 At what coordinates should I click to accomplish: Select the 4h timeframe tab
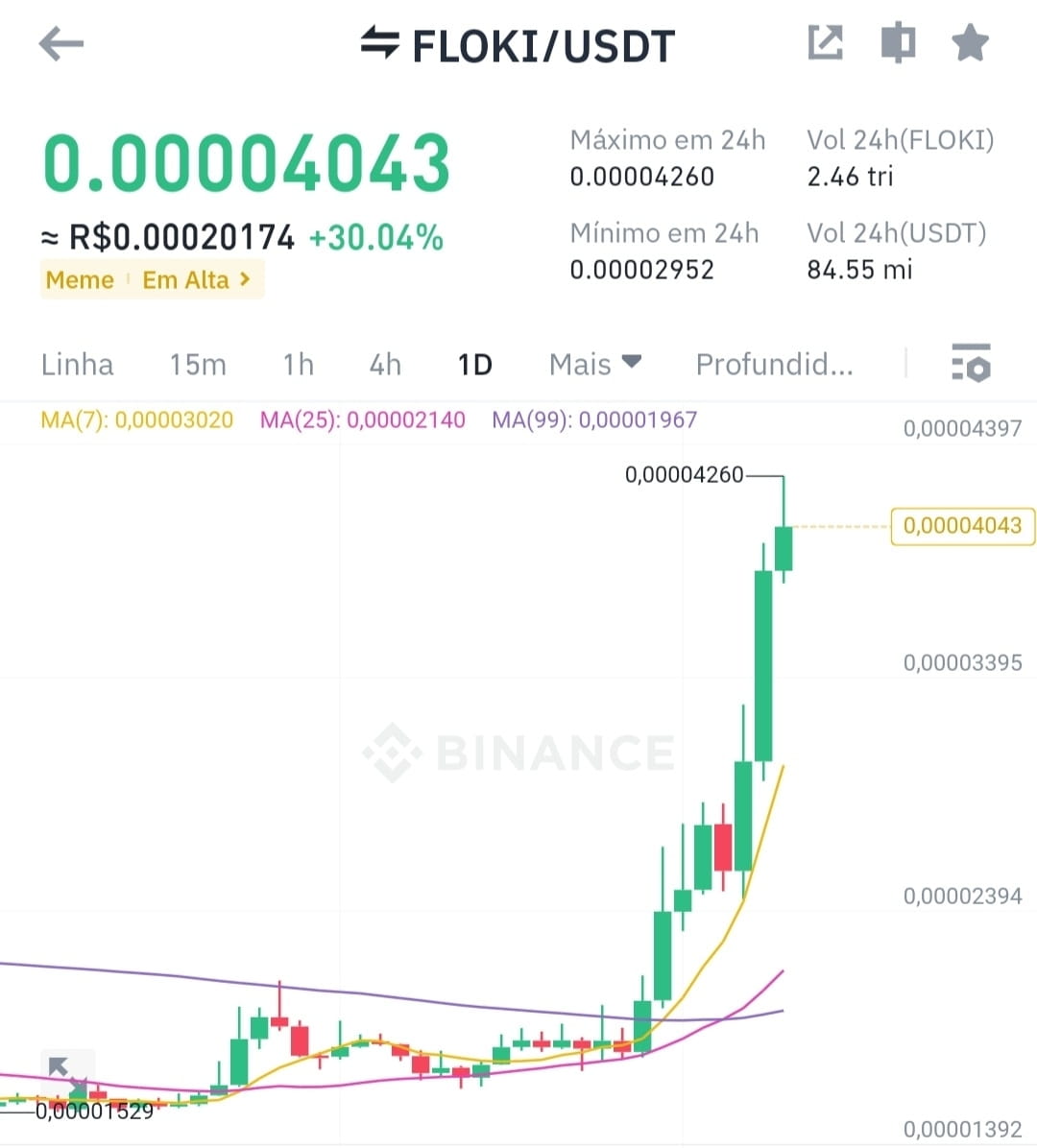pyautogui.click(x=384, y=365)
